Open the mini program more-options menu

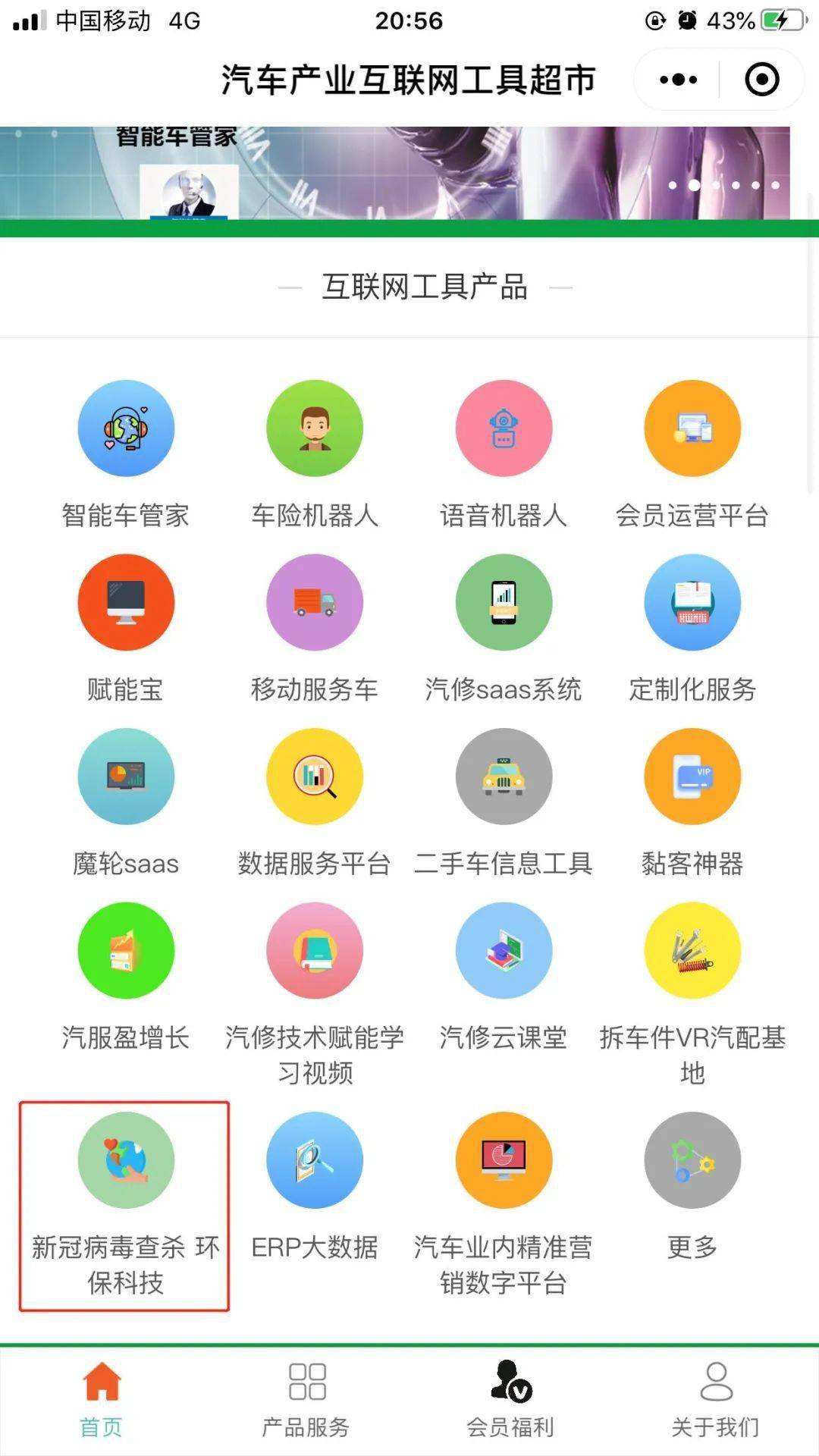coord(678,80)
